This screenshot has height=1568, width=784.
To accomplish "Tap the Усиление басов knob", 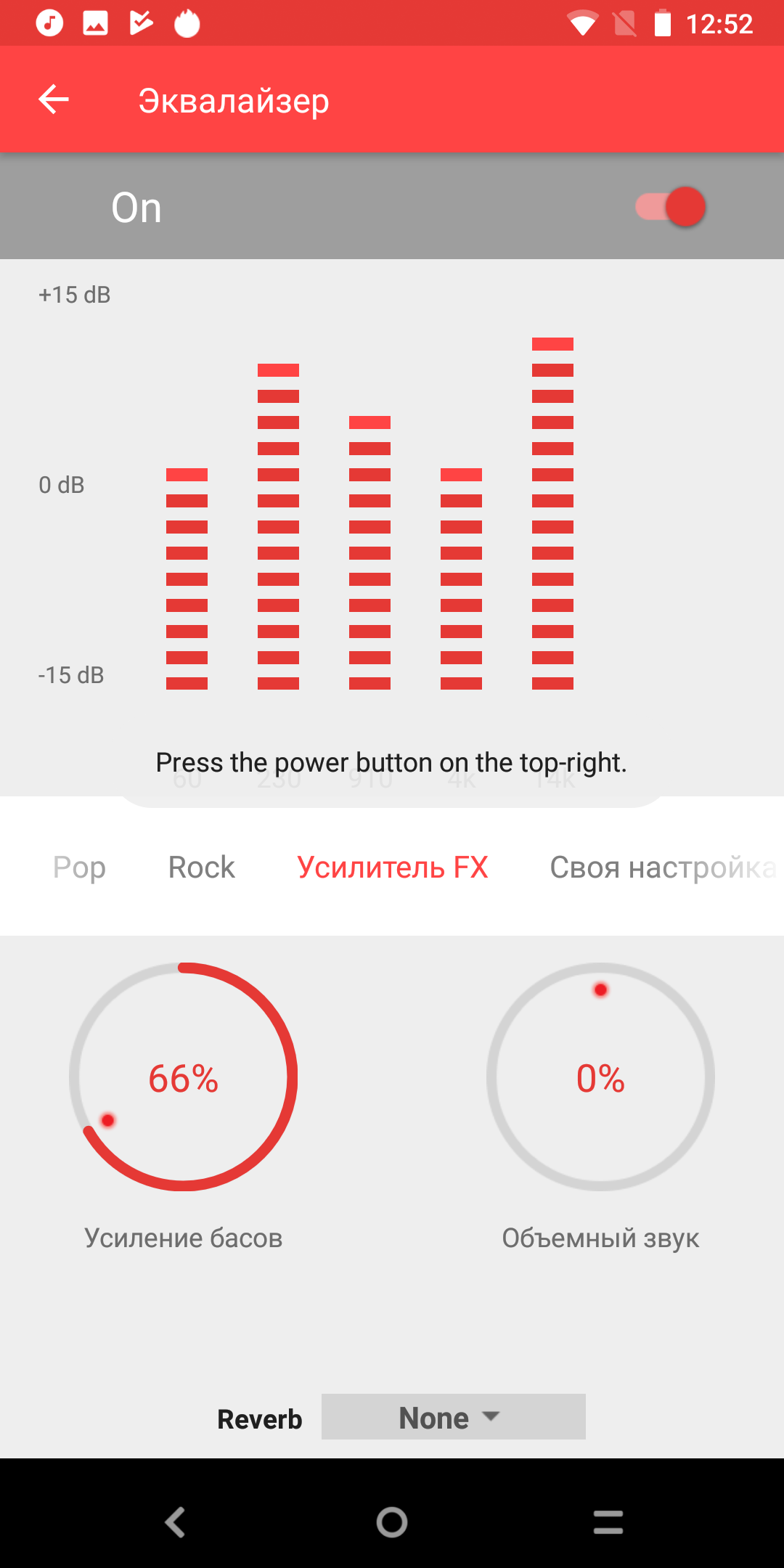I will pos(183,1077).
